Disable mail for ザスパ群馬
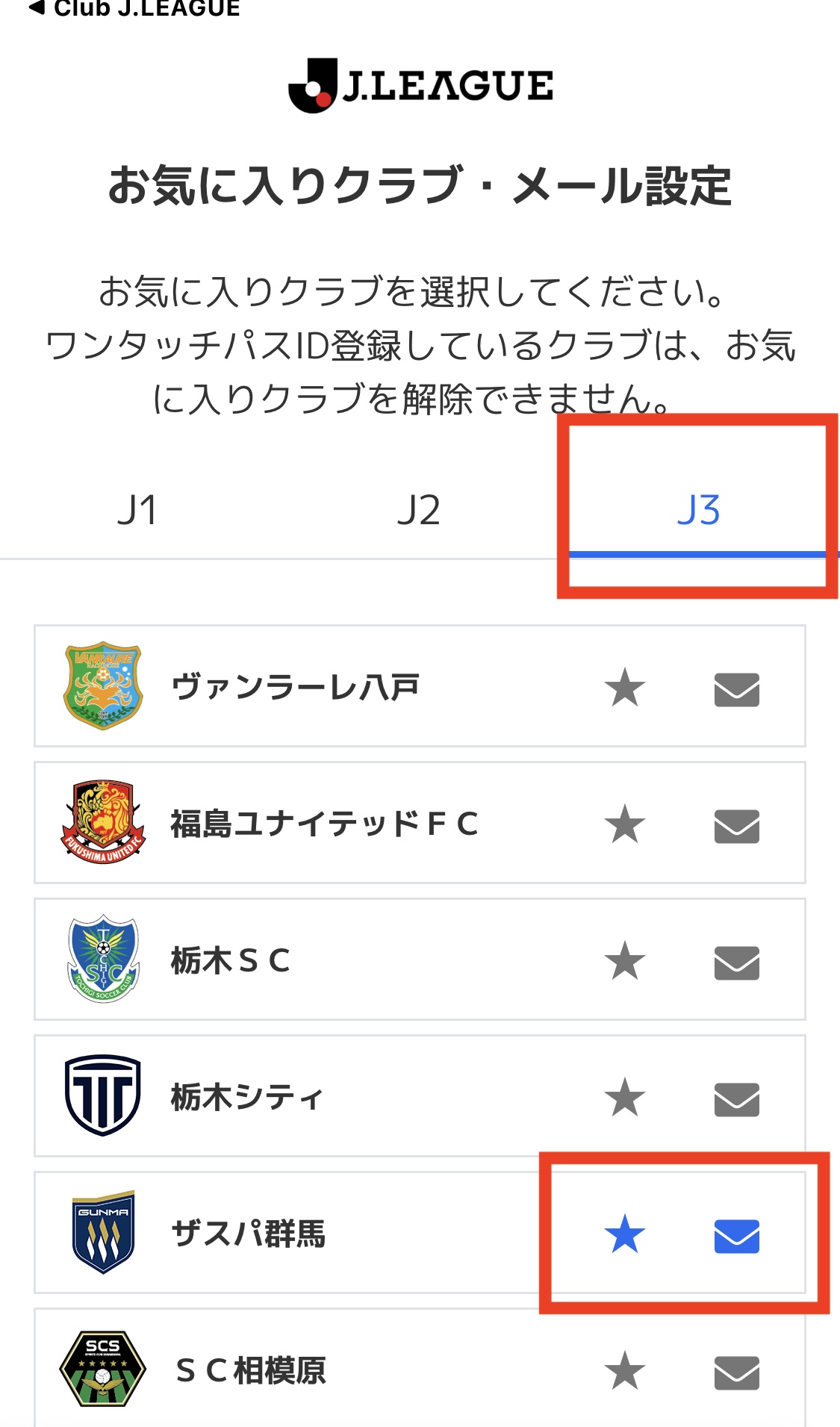The width and height of the screenshot is (840, 1427). tap(737, 1236)
